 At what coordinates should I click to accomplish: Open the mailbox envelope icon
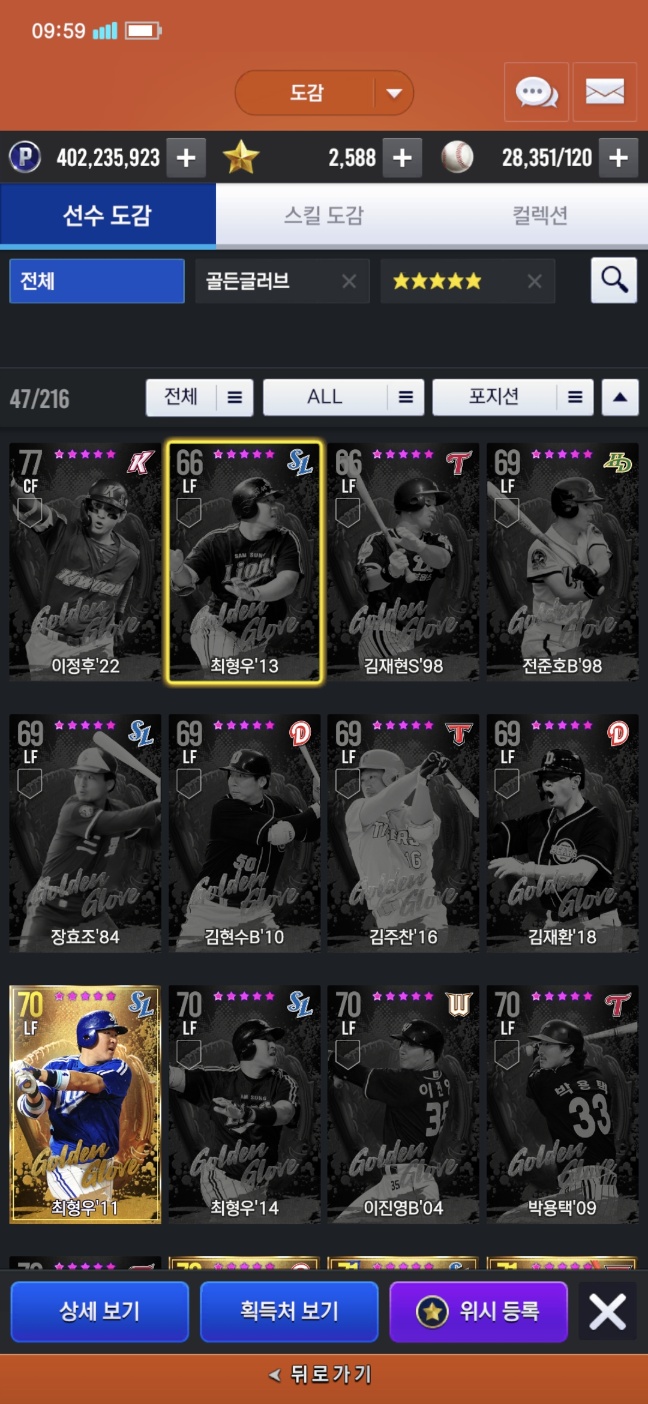tap(604, 92)
